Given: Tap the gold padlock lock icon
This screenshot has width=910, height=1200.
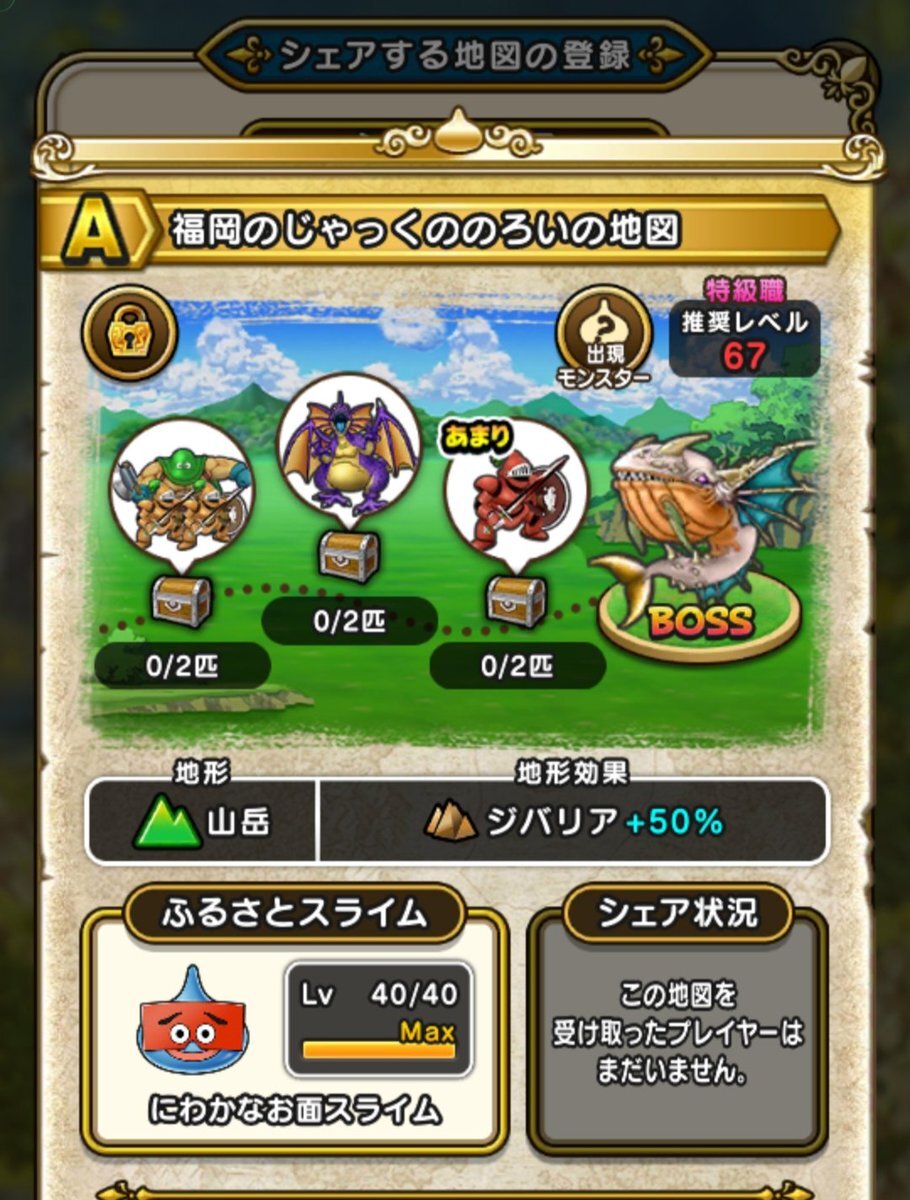Looking at the screenshot, I should click(130, 333).
